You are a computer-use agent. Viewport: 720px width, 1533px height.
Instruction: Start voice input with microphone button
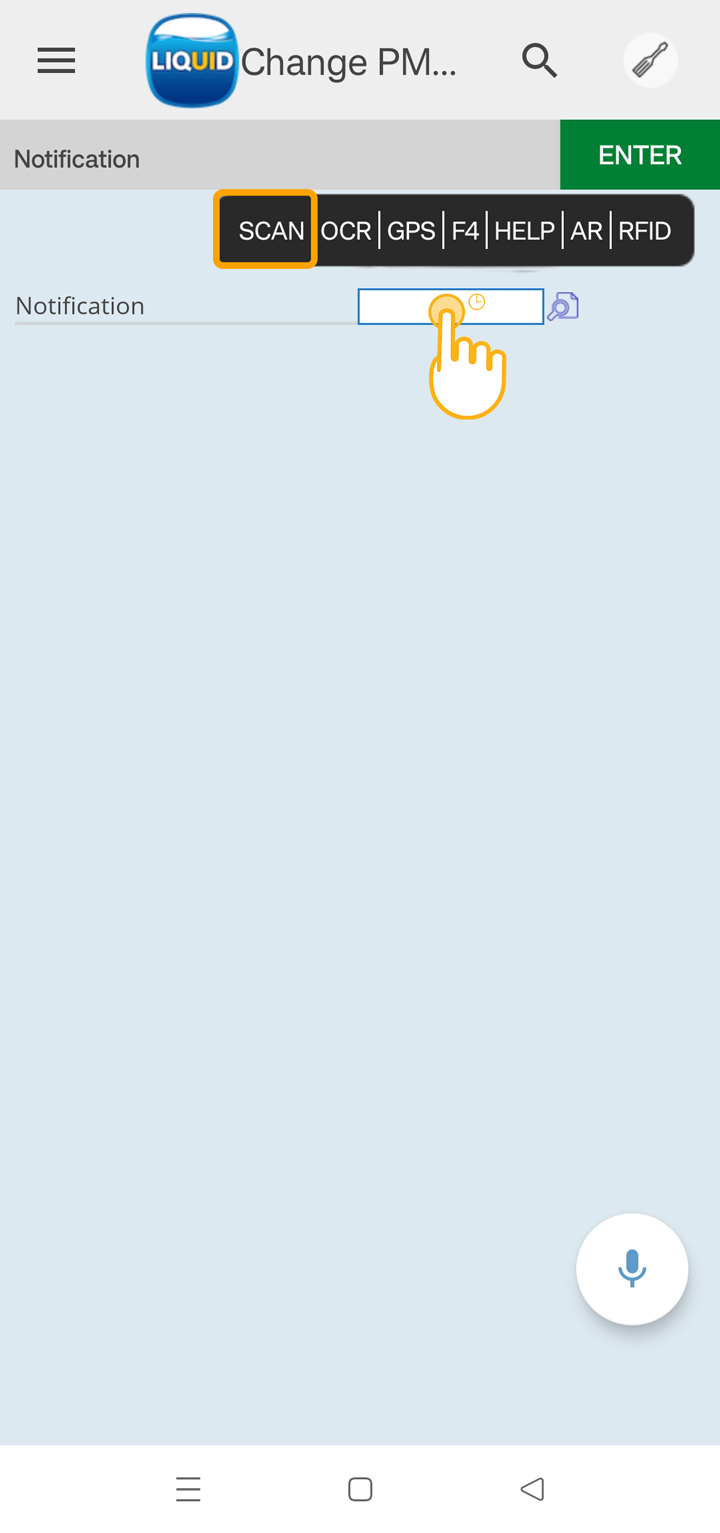click(x=631, y=1269)
